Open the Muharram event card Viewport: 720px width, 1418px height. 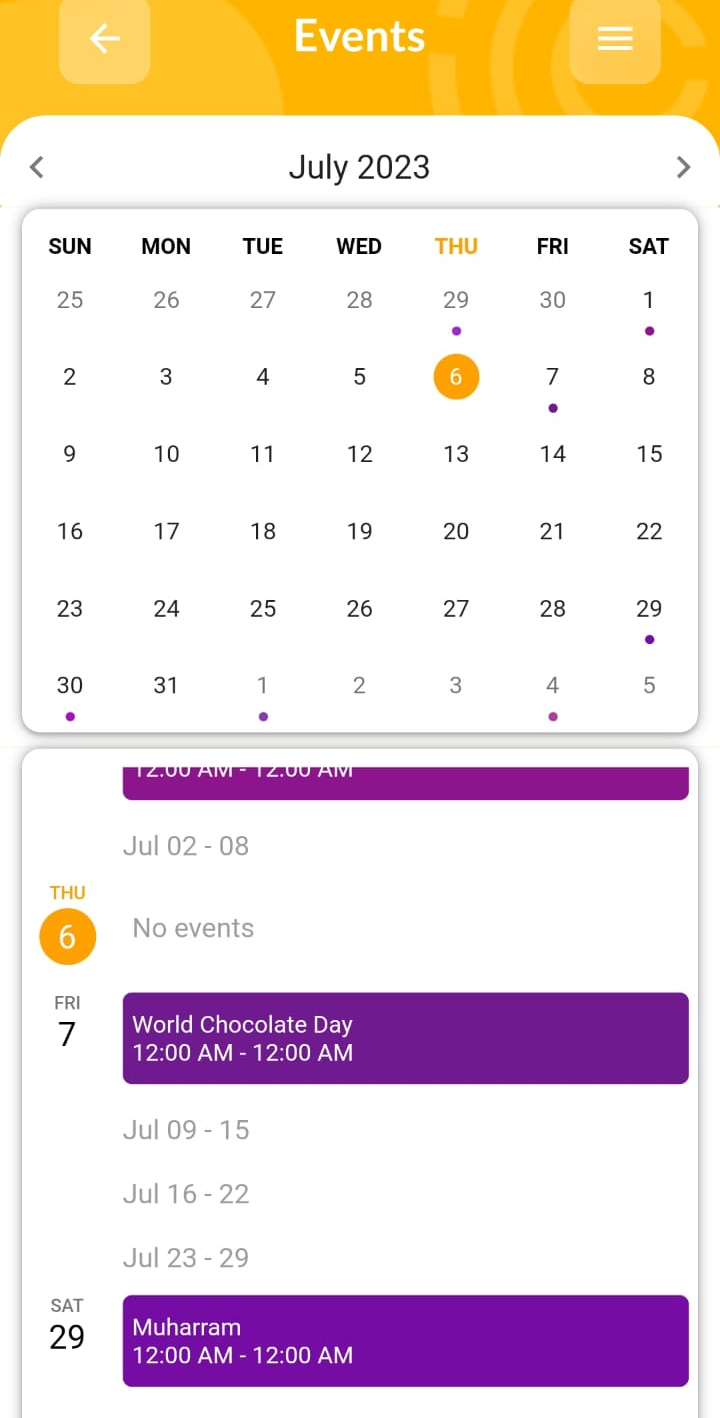point(405,1340)
